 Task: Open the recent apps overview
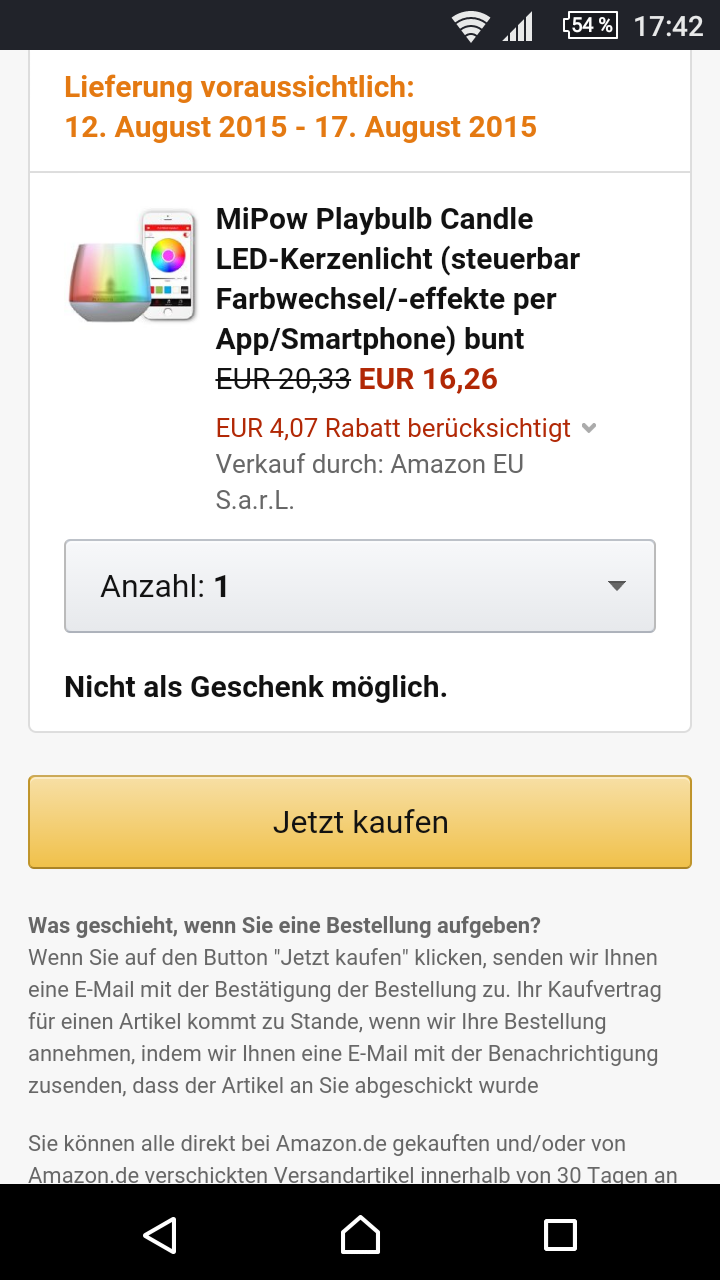pyautogui.click(x=560, y=1234)
